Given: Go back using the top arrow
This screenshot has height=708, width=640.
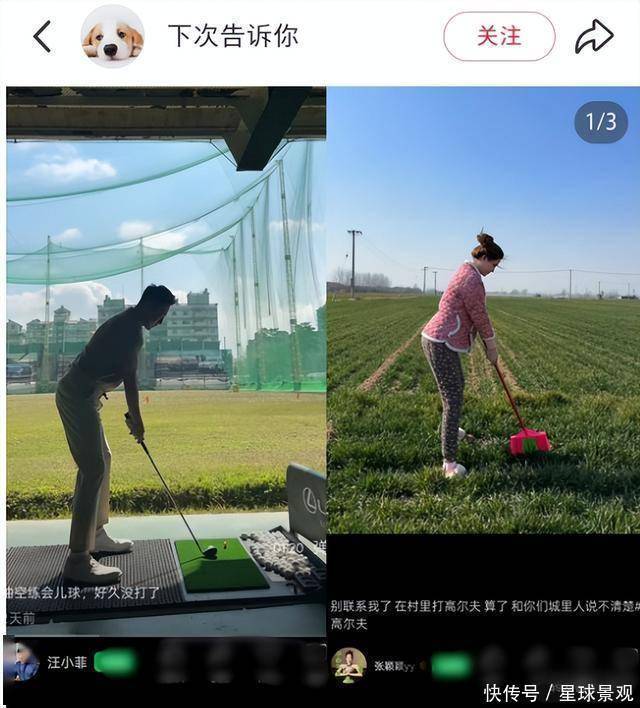Looking at the screenshot, I should pyautogui.click(x=42, y=37).
